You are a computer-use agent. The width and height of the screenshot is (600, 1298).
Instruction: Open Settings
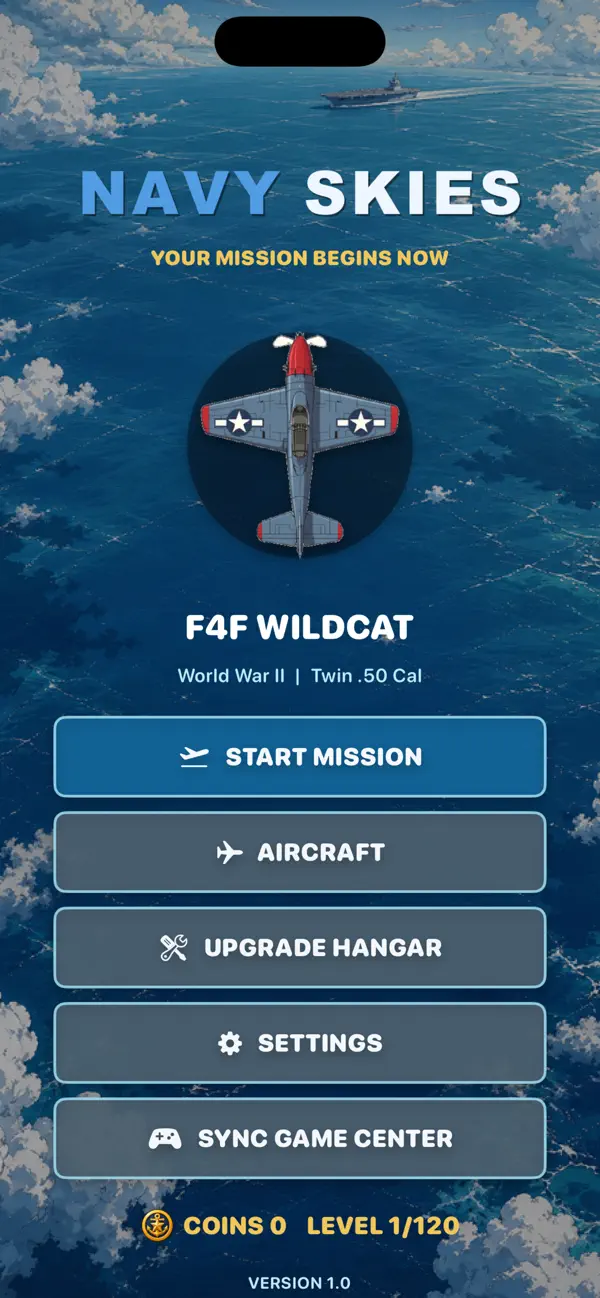coord(300,1043)
